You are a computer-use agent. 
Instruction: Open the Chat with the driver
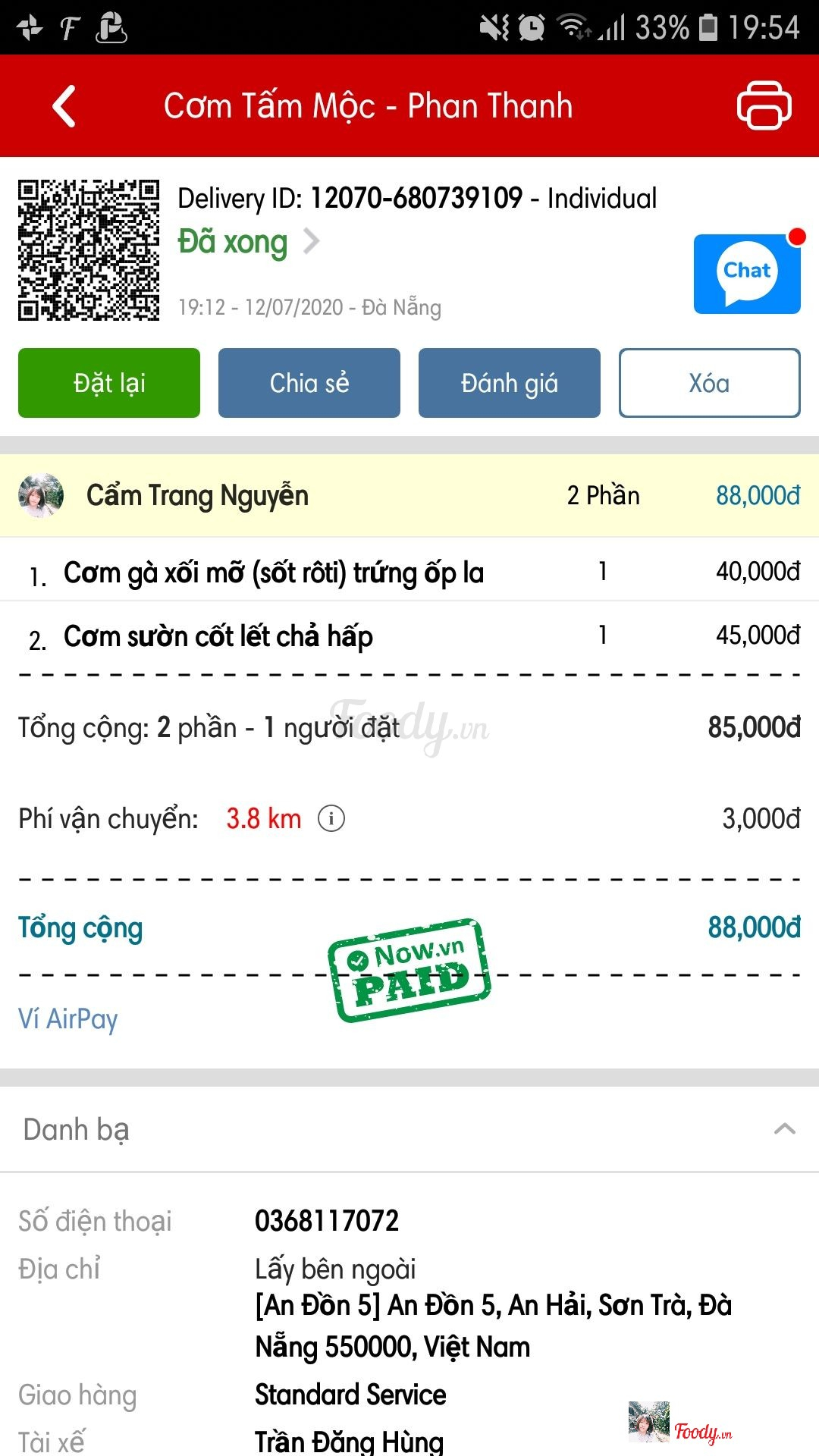coord(747,274)
